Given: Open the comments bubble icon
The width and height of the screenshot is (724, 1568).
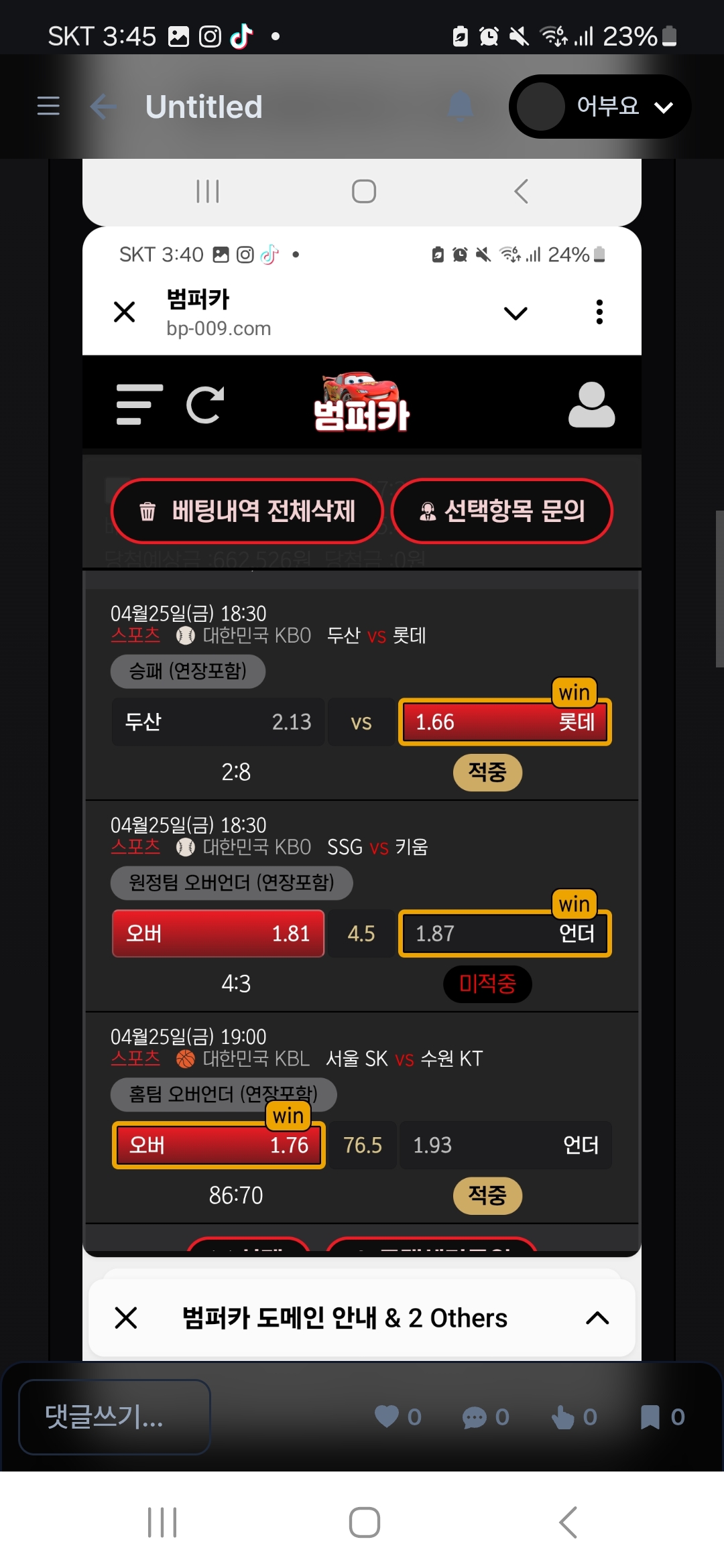Looking at the screenshot, I should [x=475, y=1417].
